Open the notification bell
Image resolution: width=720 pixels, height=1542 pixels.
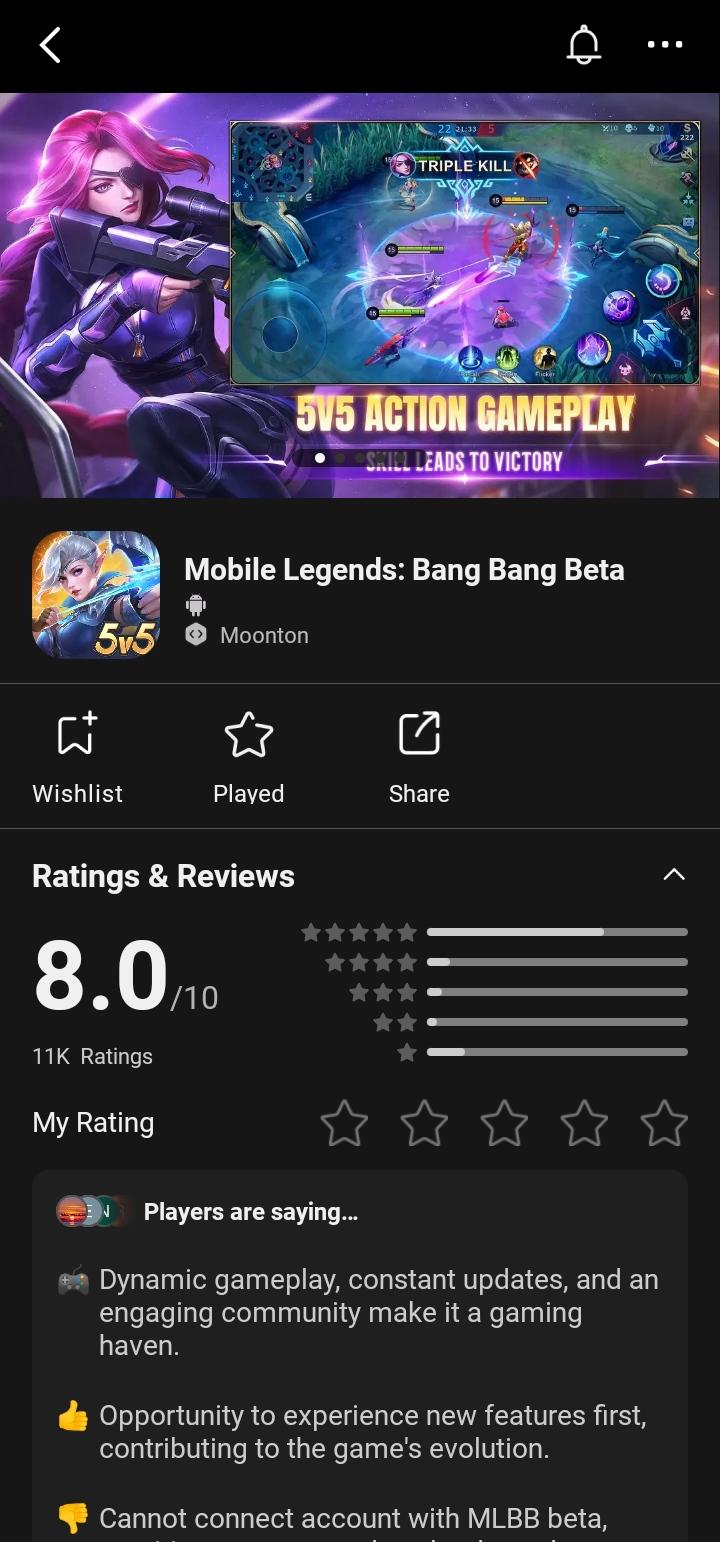[583, 45]
